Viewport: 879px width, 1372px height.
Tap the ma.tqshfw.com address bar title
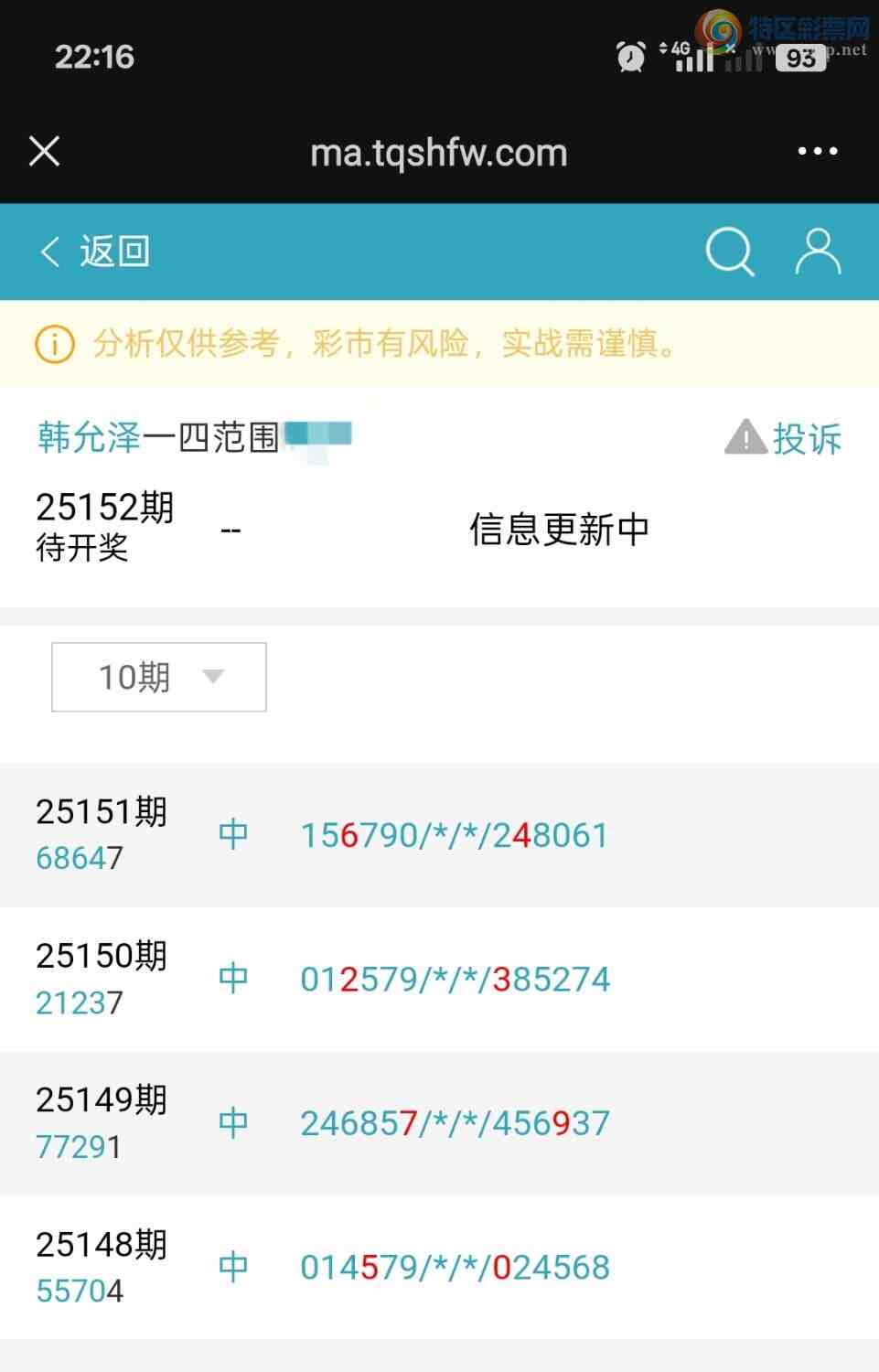point(439,150)
